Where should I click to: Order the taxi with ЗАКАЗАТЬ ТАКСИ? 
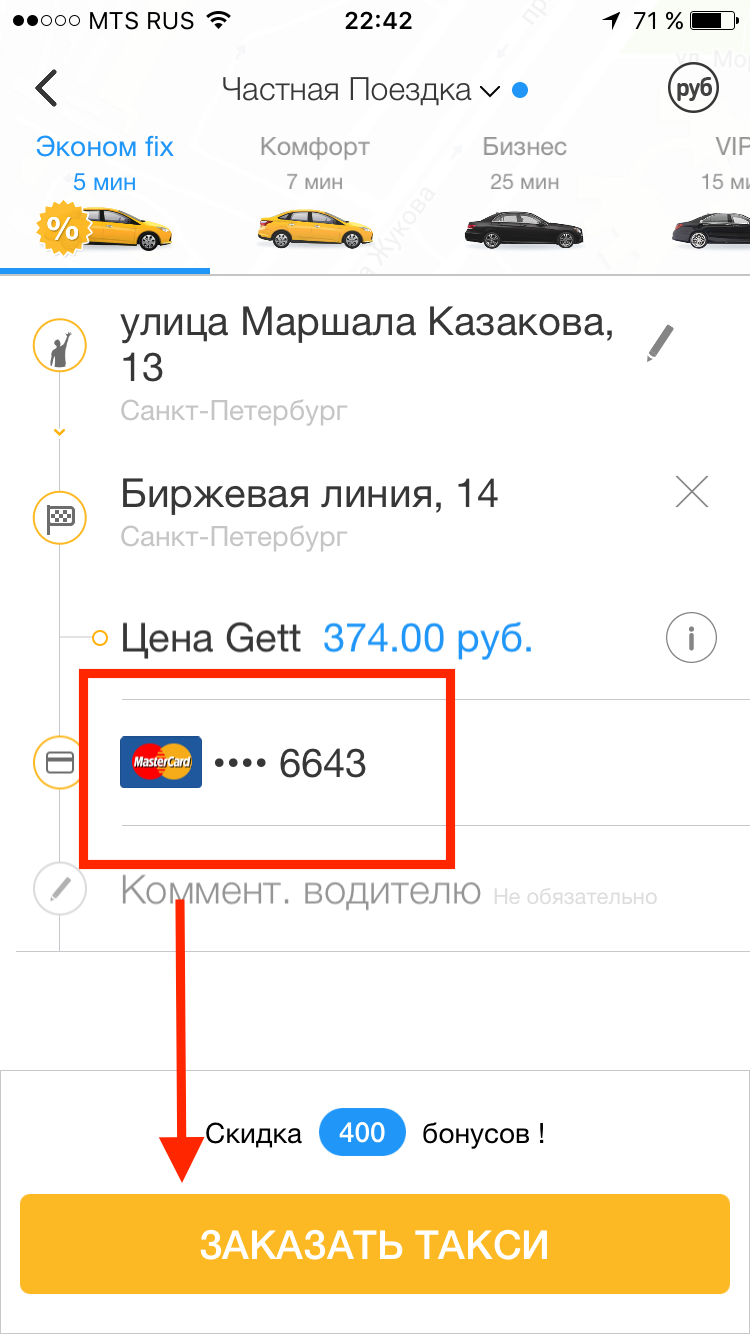pos(375,1244)
